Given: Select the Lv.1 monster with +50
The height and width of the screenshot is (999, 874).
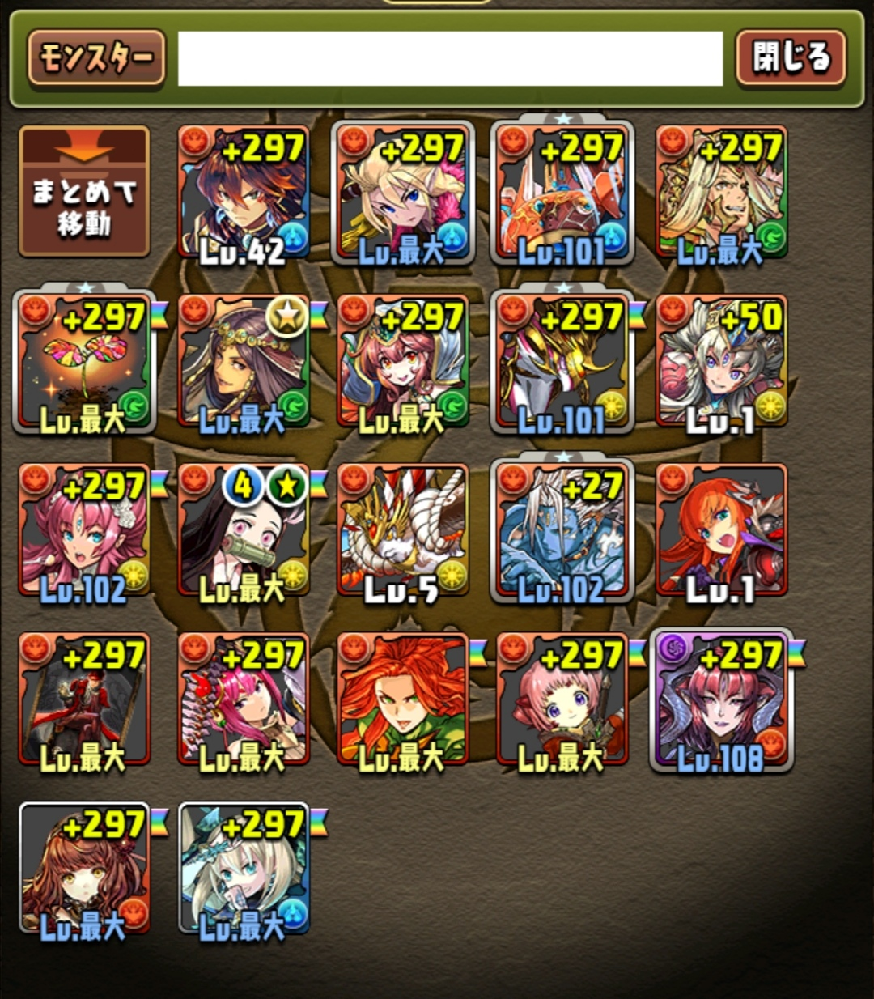Looking at the screenshot, I should click(x=721, y=362).
